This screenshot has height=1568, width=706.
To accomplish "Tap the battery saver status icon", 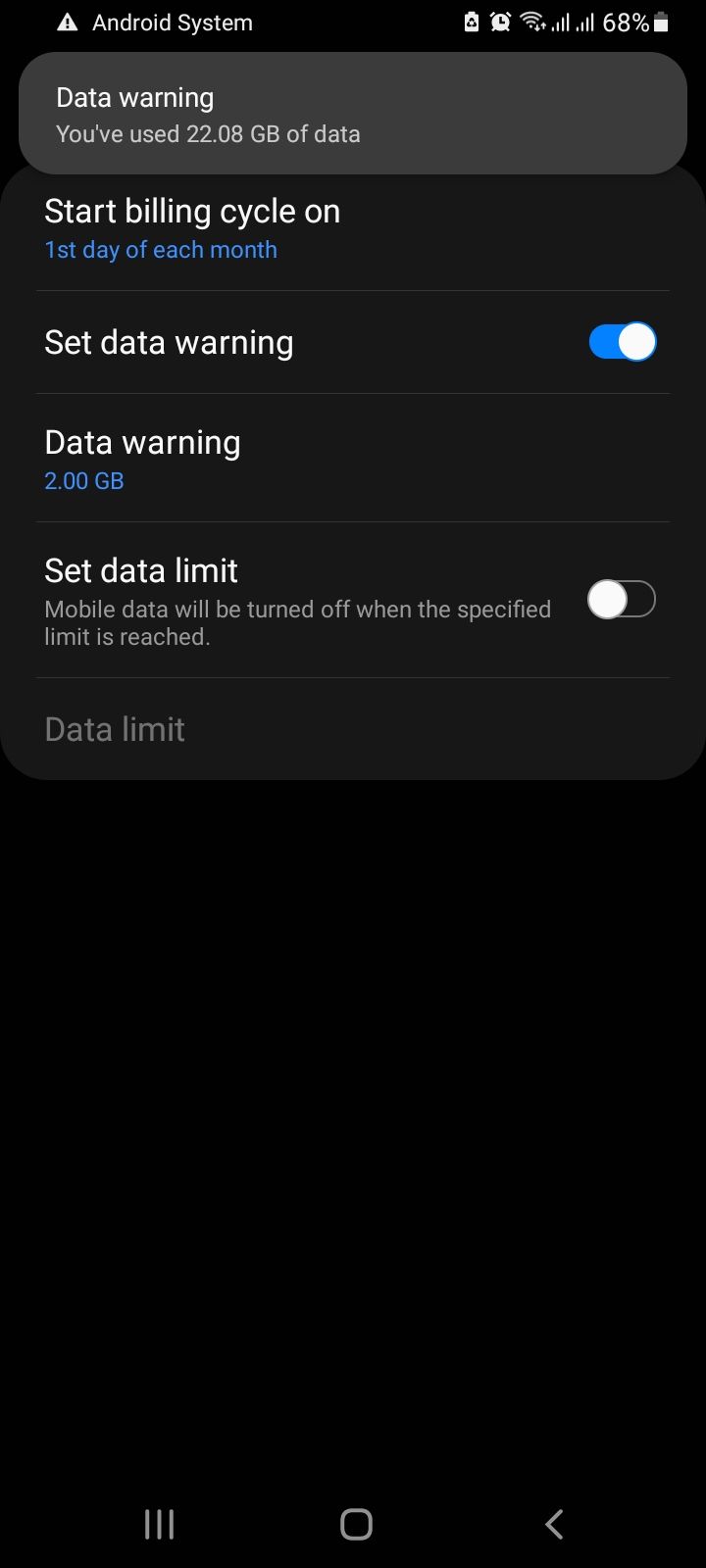I will [x=472, y=22].
